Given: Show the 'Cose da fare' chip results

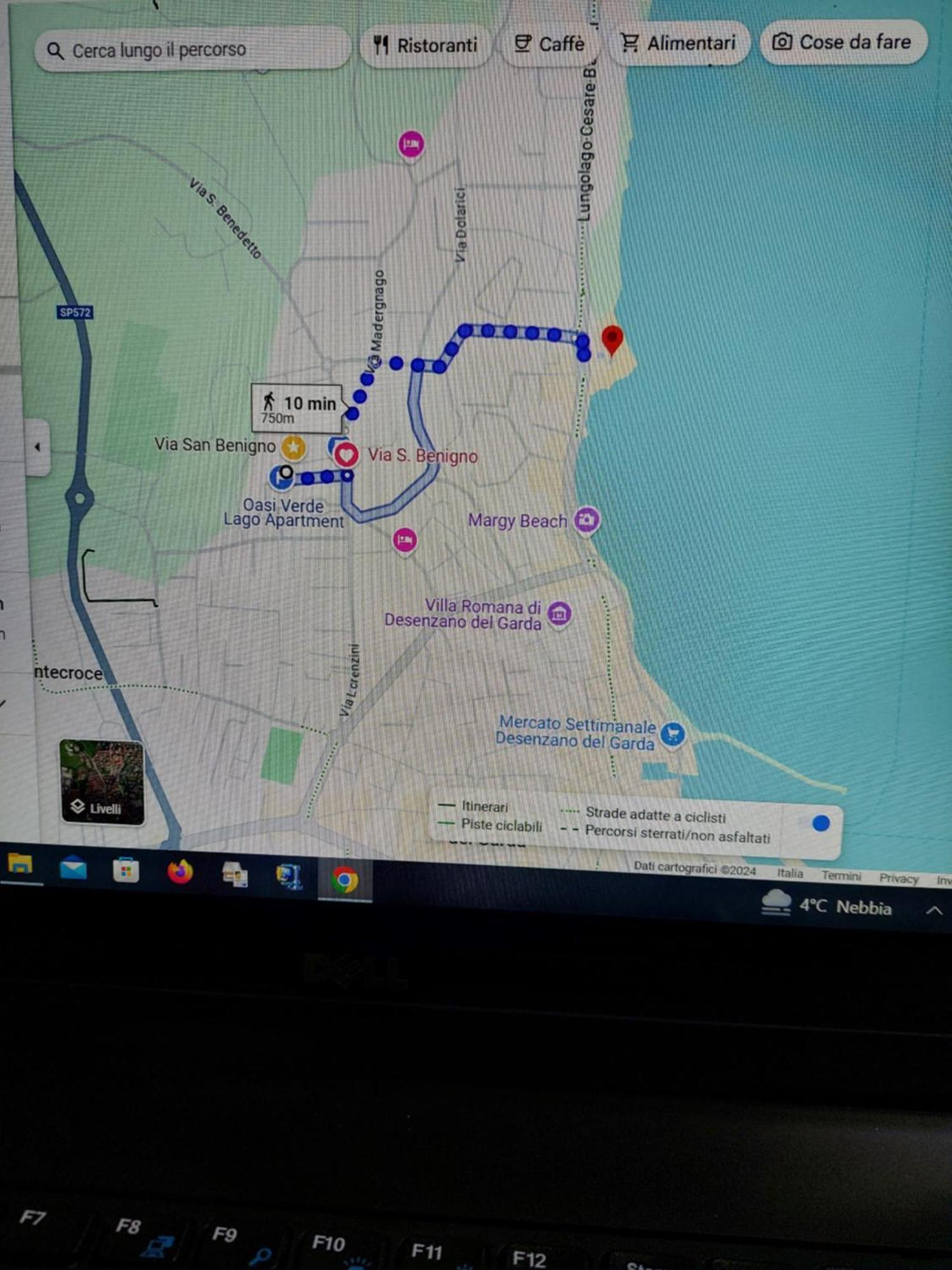Looking at the screenshot, I should click(x=842, y=42).
